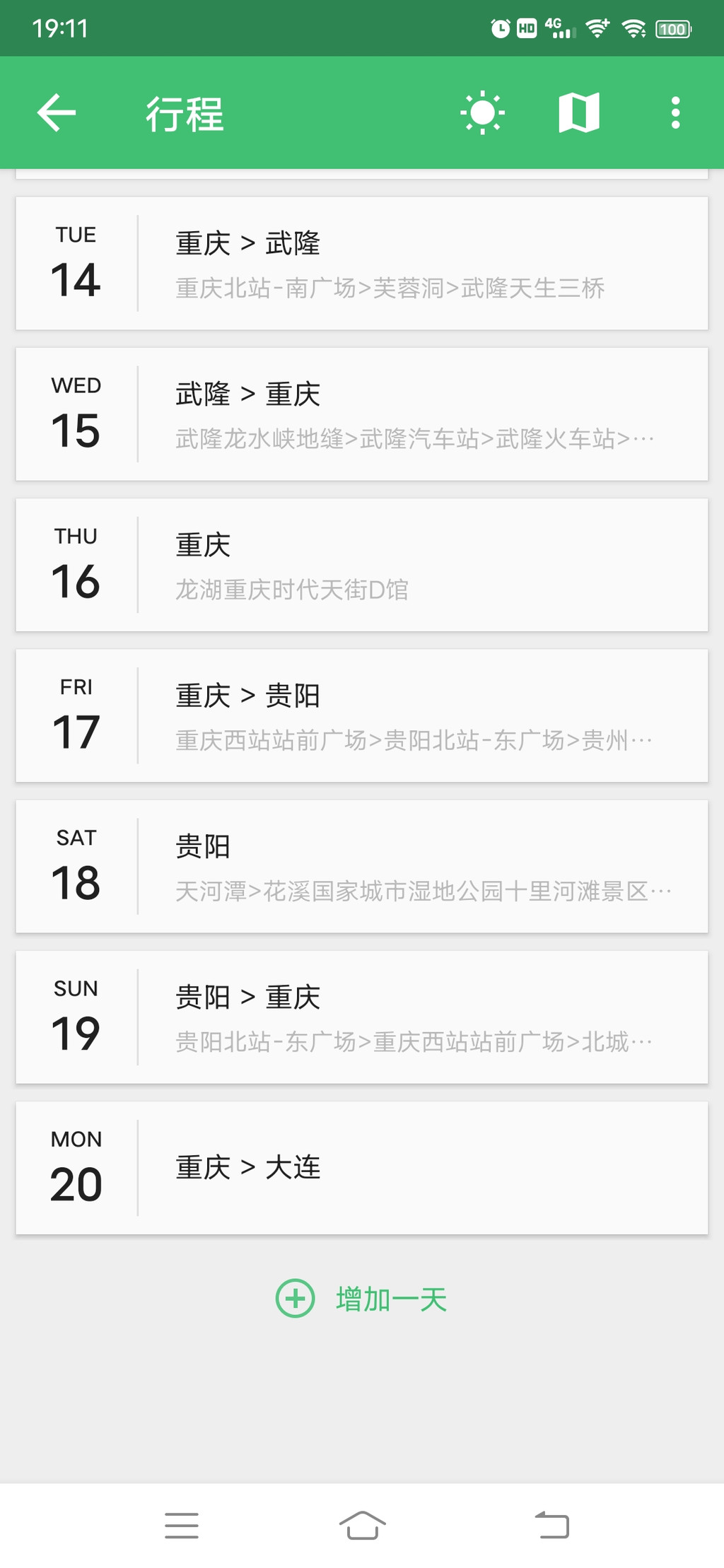View the SAT 18 贵阳 day plan
This screenshot has height=1568, width=724.
click(362, 866)
